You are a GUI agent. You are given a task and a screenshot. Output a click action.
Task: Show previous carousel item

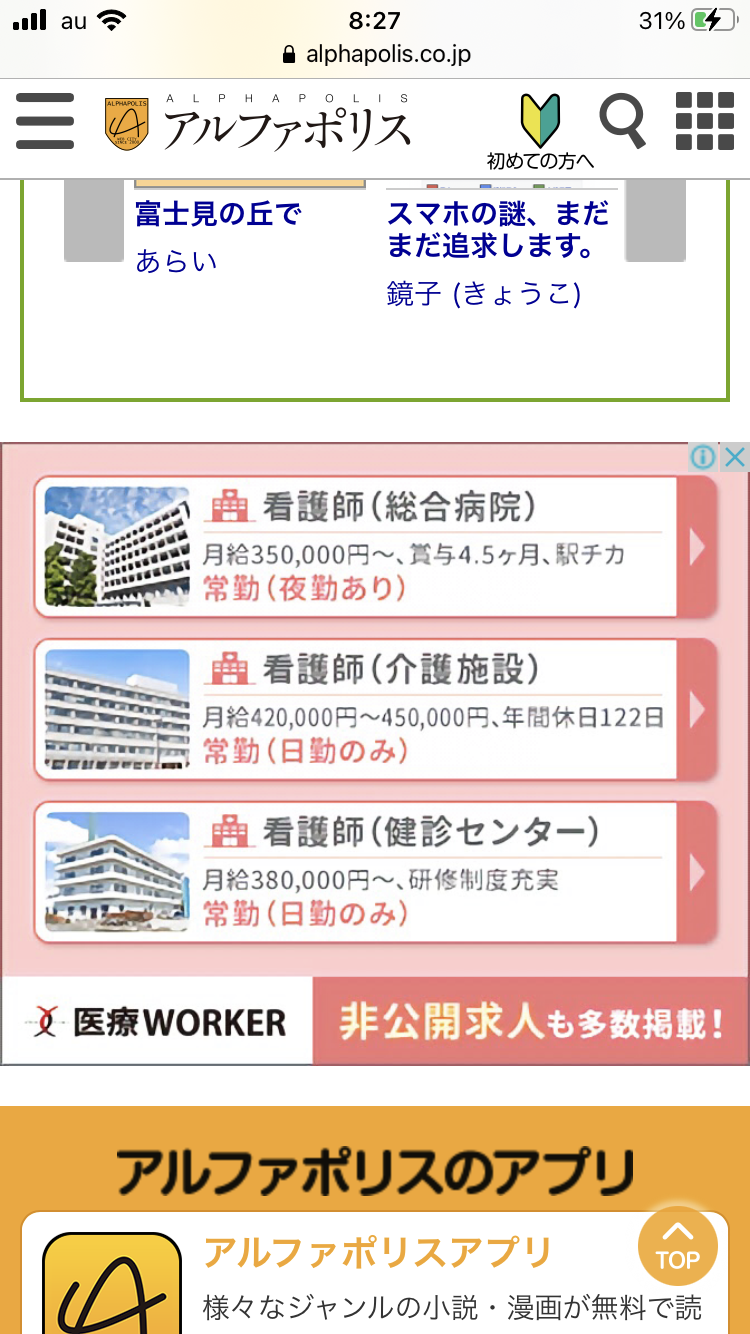93,221
